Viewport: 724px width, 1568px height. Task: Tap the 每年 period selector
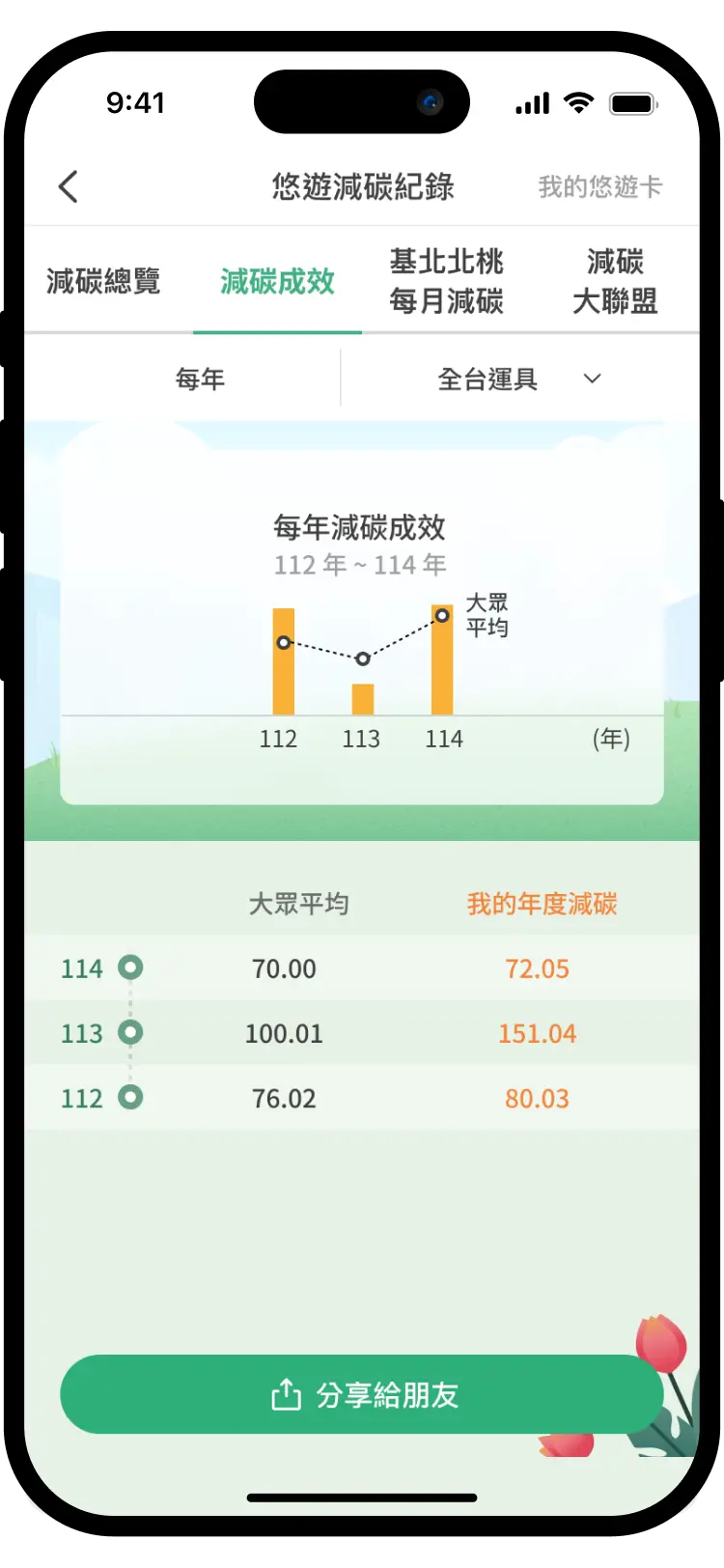coord(200,378)
